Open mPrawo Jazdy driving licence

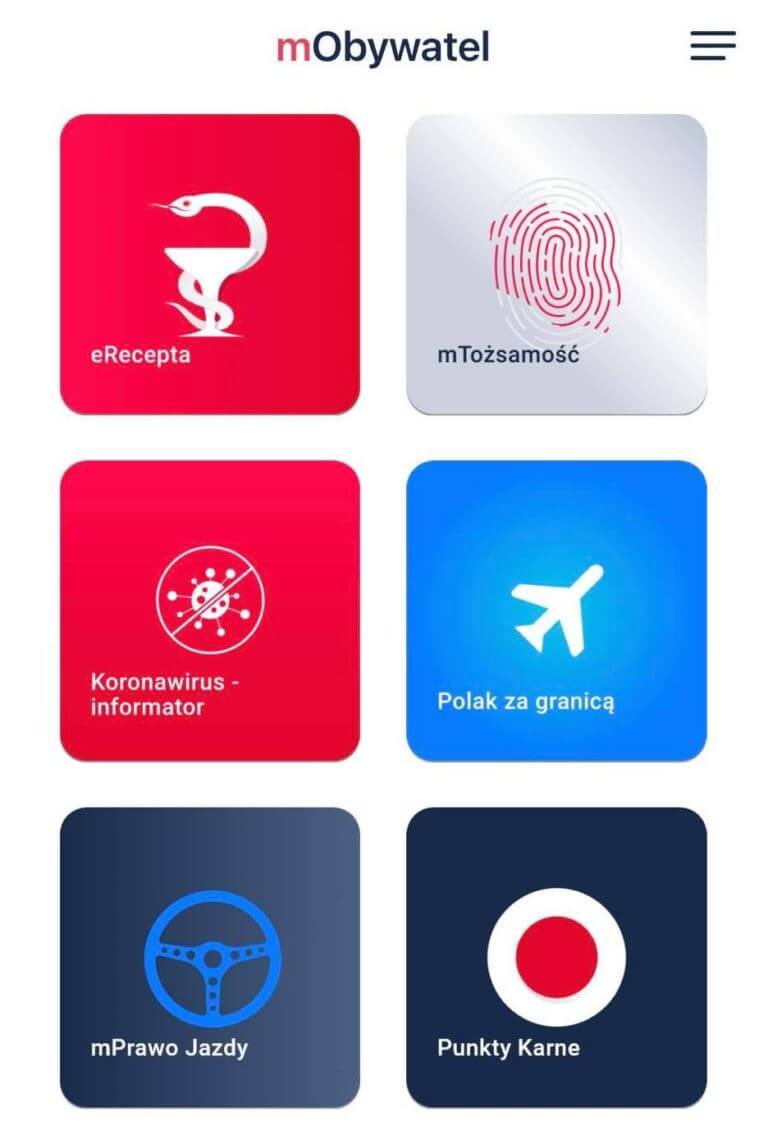point(210,957)
